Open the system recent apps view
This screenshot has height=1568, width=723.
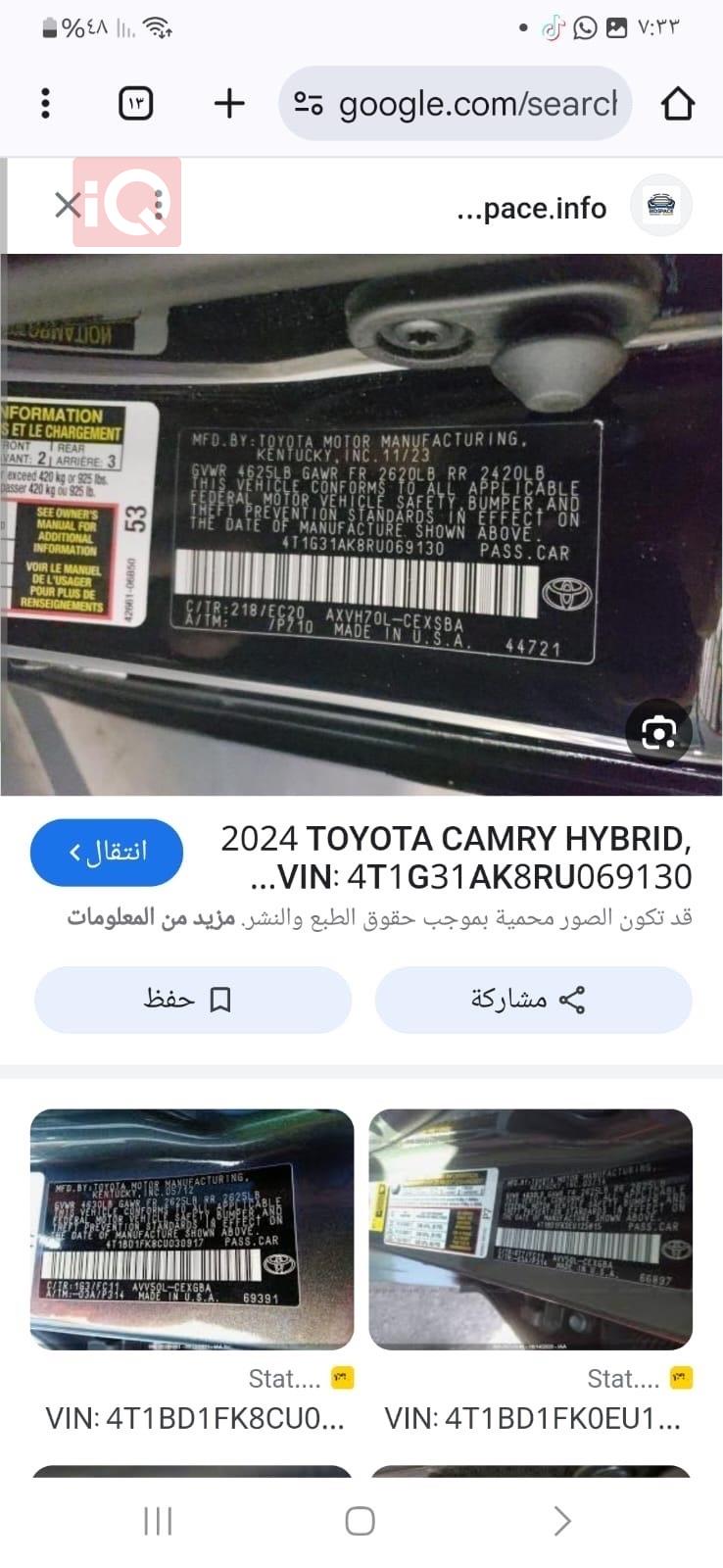click(158, 1521)
